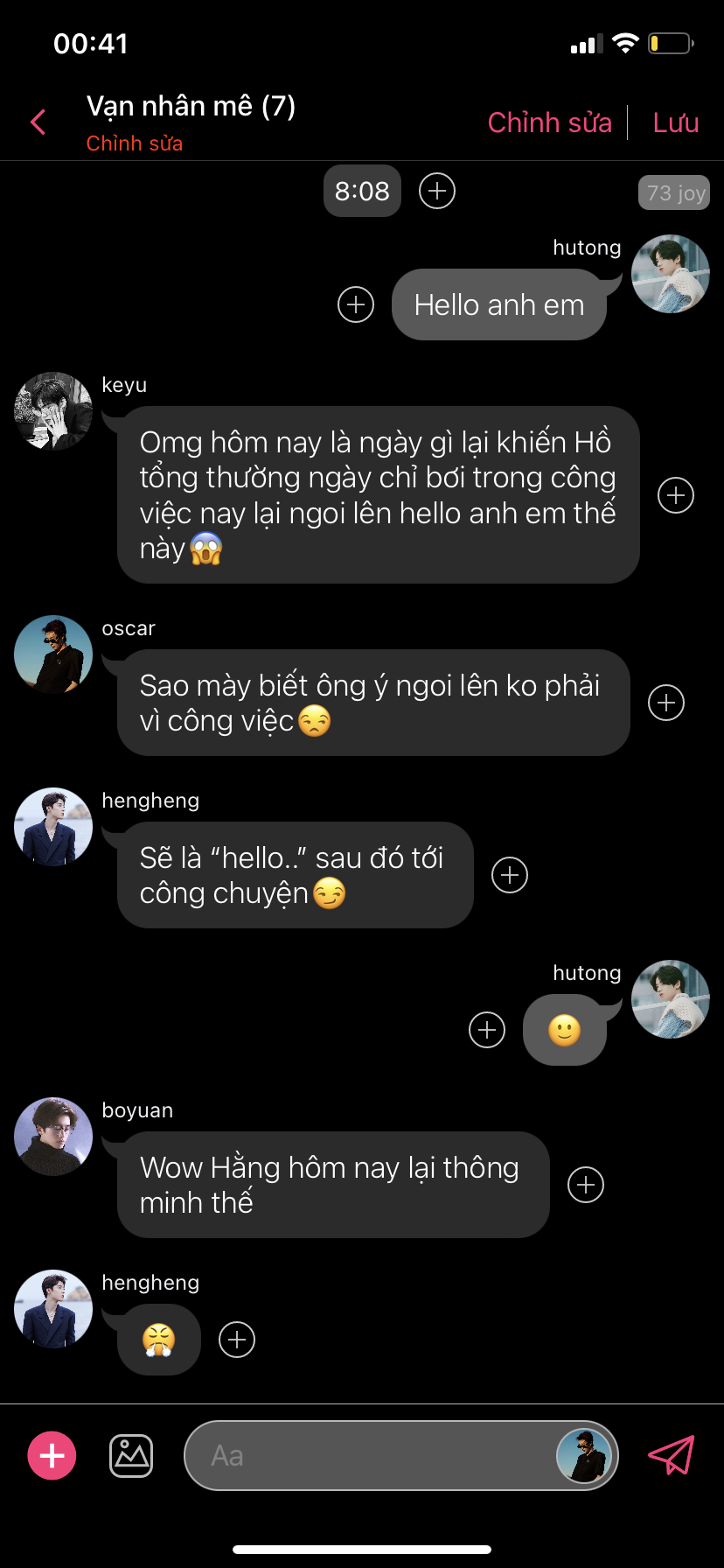Open the image picker icon
Screen dimensions: 724x1568
point(131,1456)
